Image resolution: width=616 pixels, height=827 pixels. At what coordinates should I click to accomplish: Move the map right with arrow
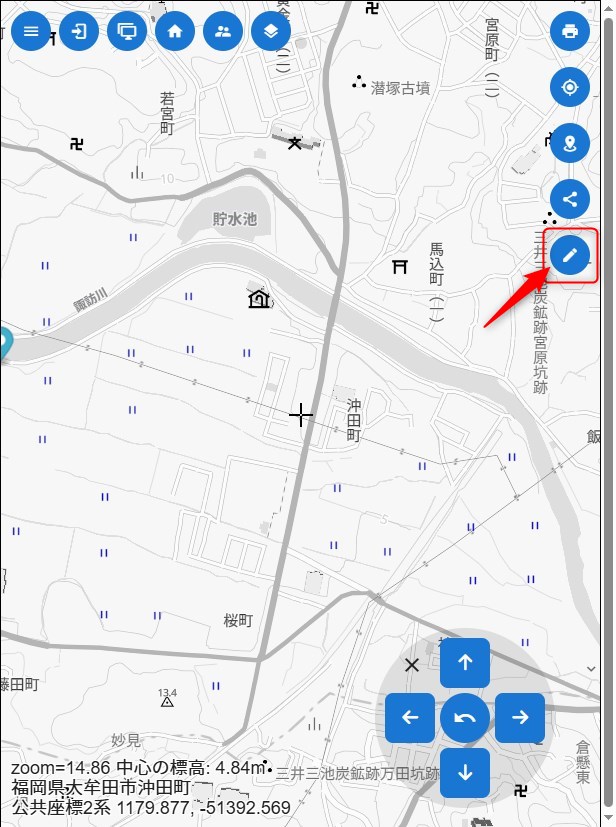click(520, 717)
